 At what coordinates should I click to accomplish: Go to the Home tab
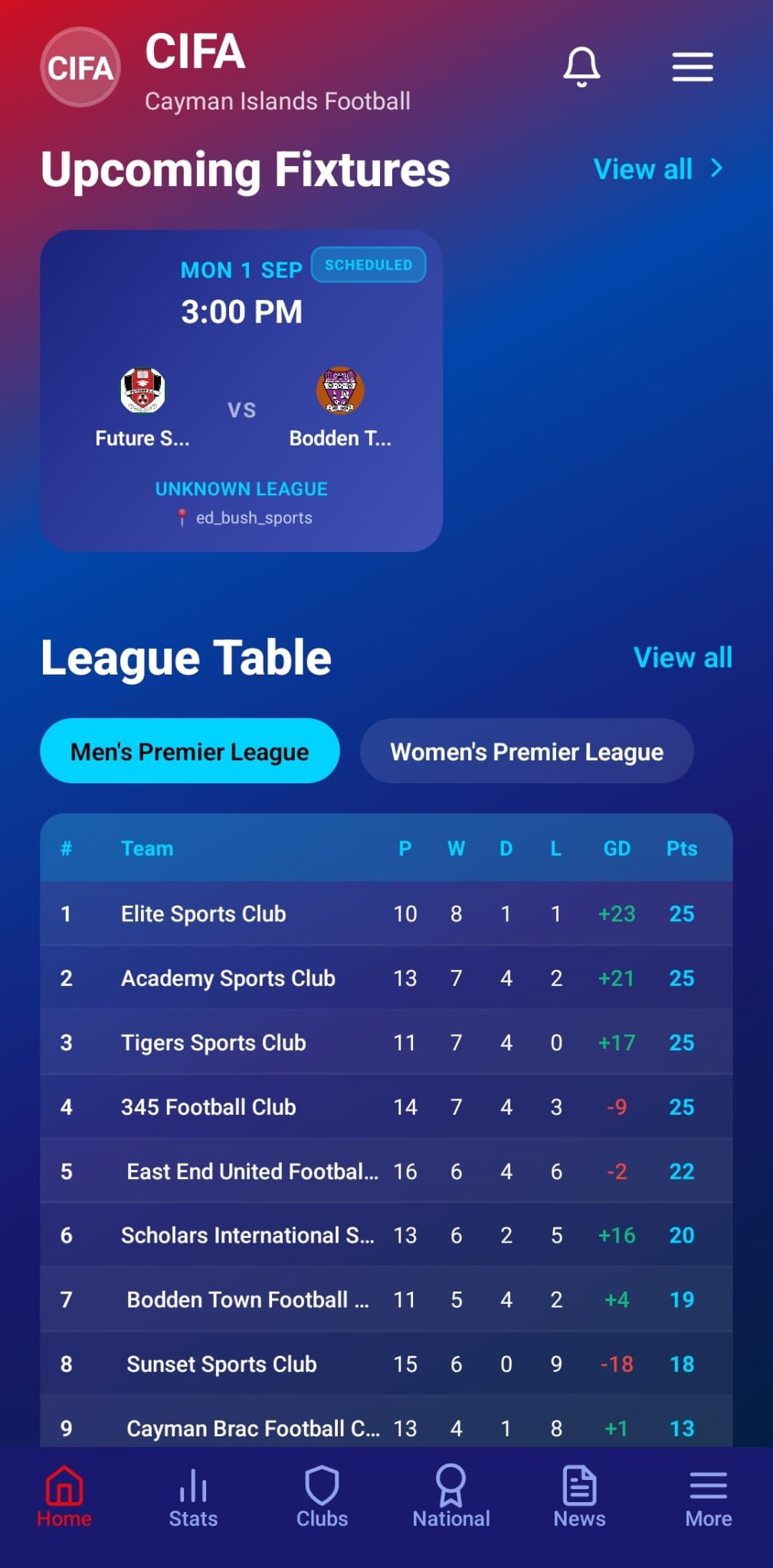coord(64,1497)
